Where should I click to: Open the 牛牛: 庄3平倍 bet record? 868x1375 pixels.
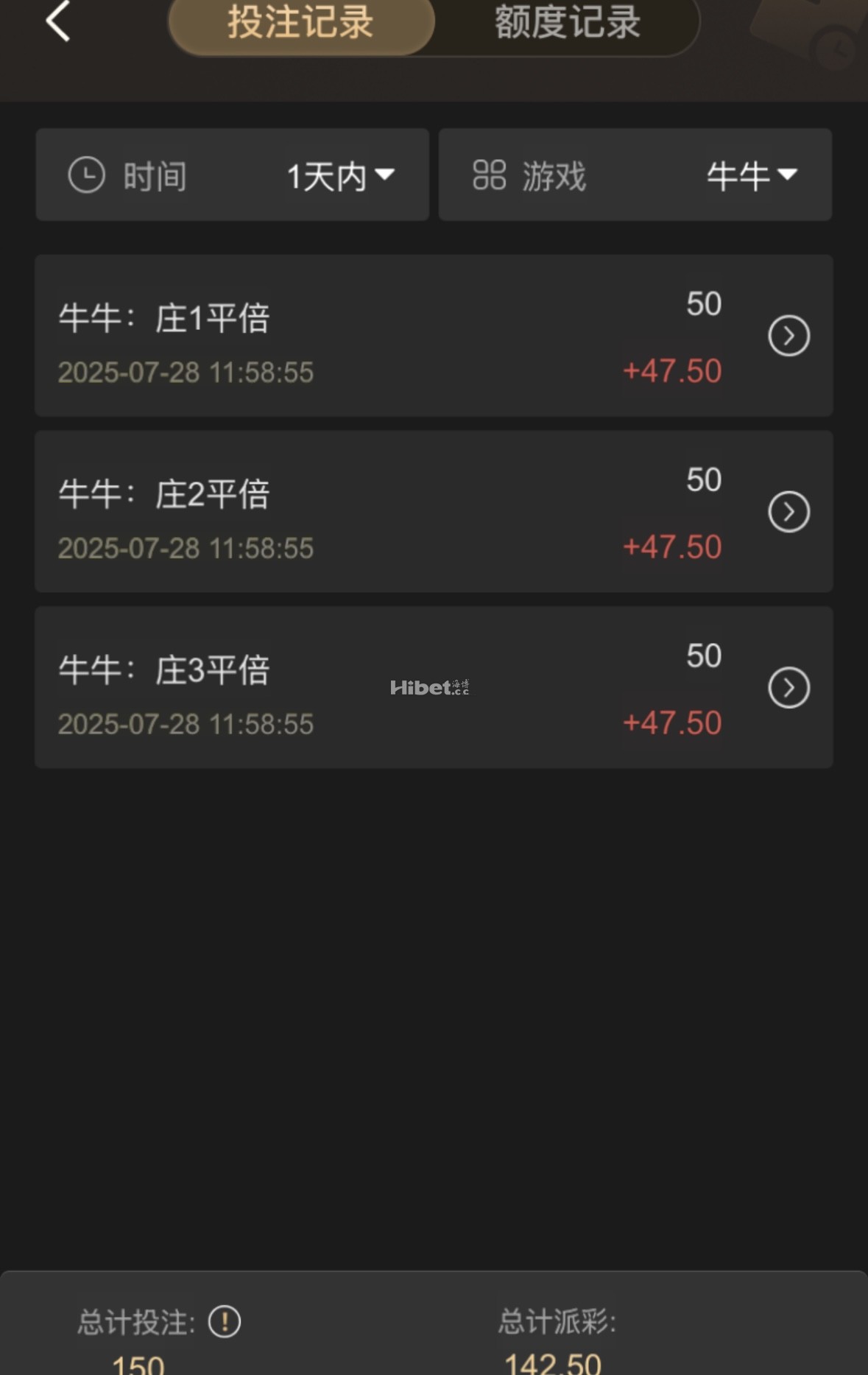[x=788, y=688]
